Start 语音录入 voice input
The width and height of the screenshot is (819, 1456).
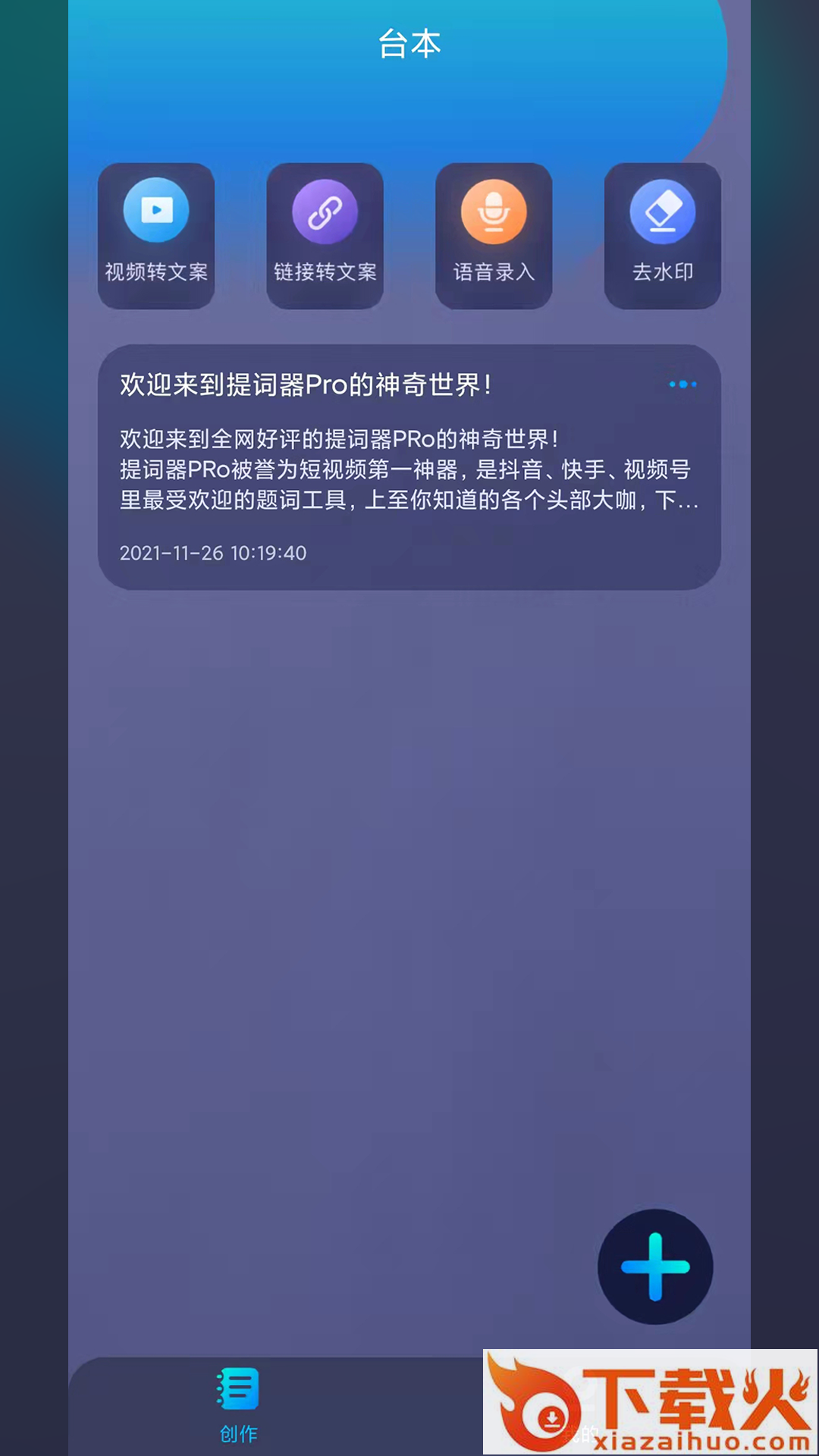coord(494,235)
